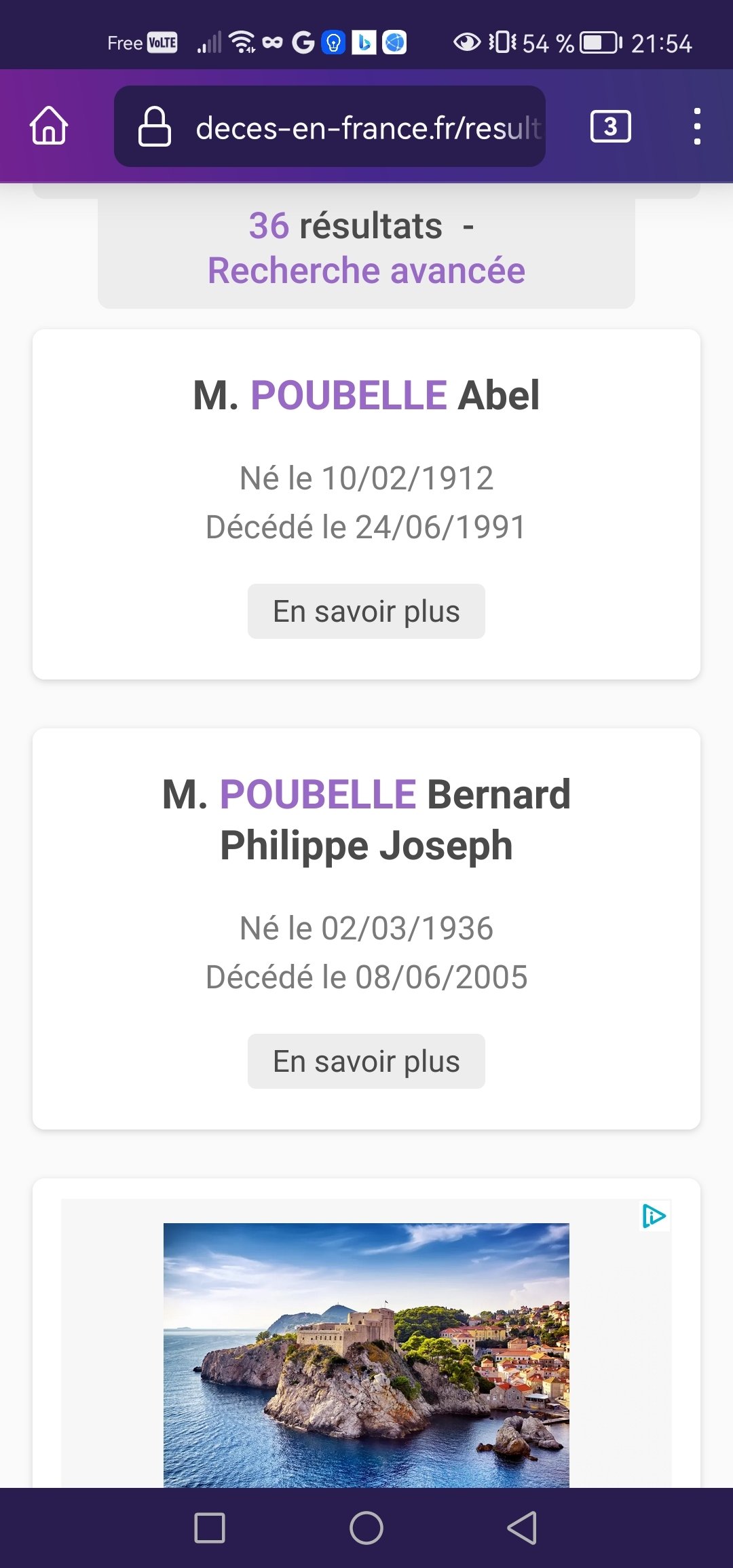Open the Recherche avancée link
Screen dimensions: 733x1568
pos(366,270)
